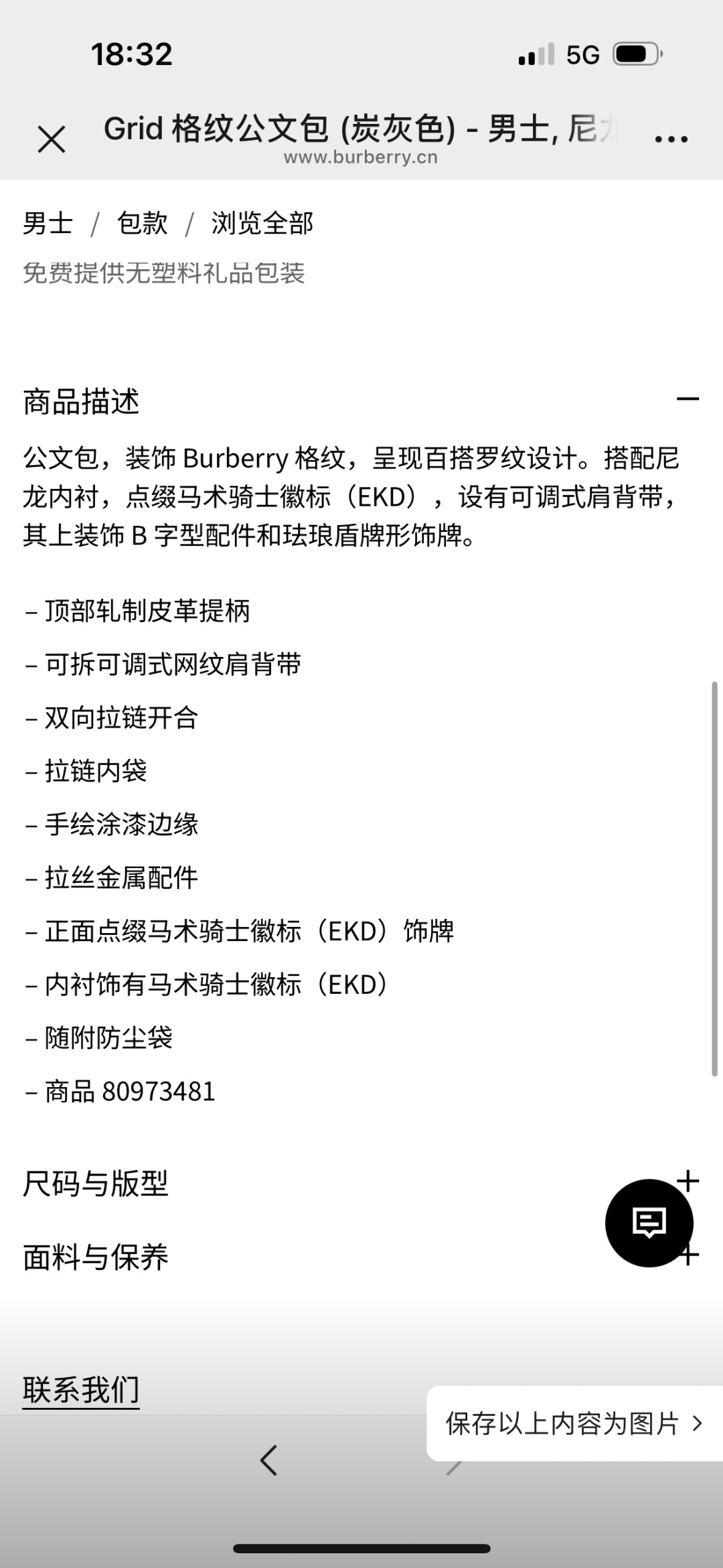The height and width of the screenshot is (1568, 723).
Task: Open the three-dot overflow menu
Action: pos(671,139)
